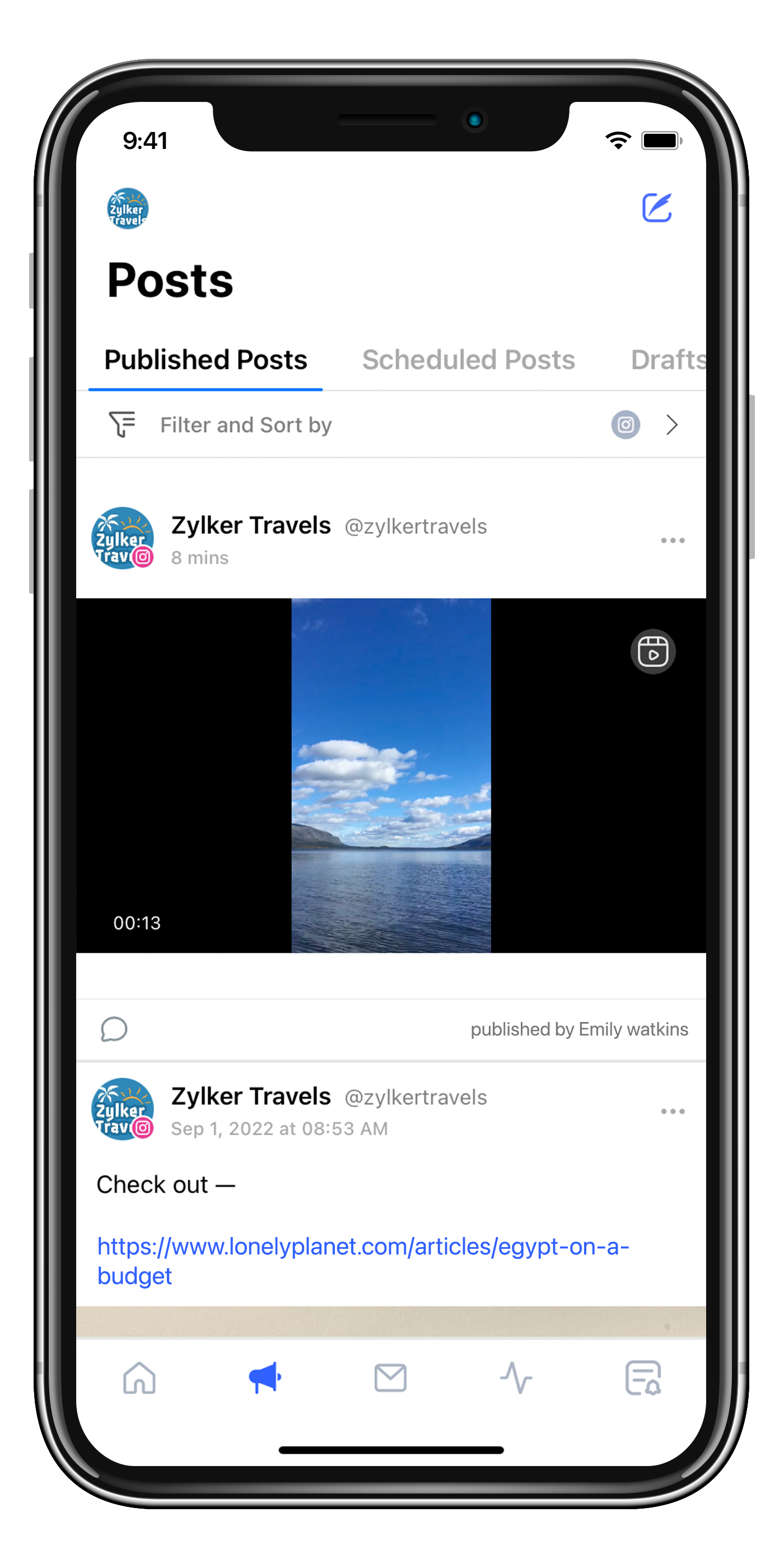The height and width of the screenshot is (1568, 784).
Task: Select the Published Posts tab
Action: pos(206,360)
